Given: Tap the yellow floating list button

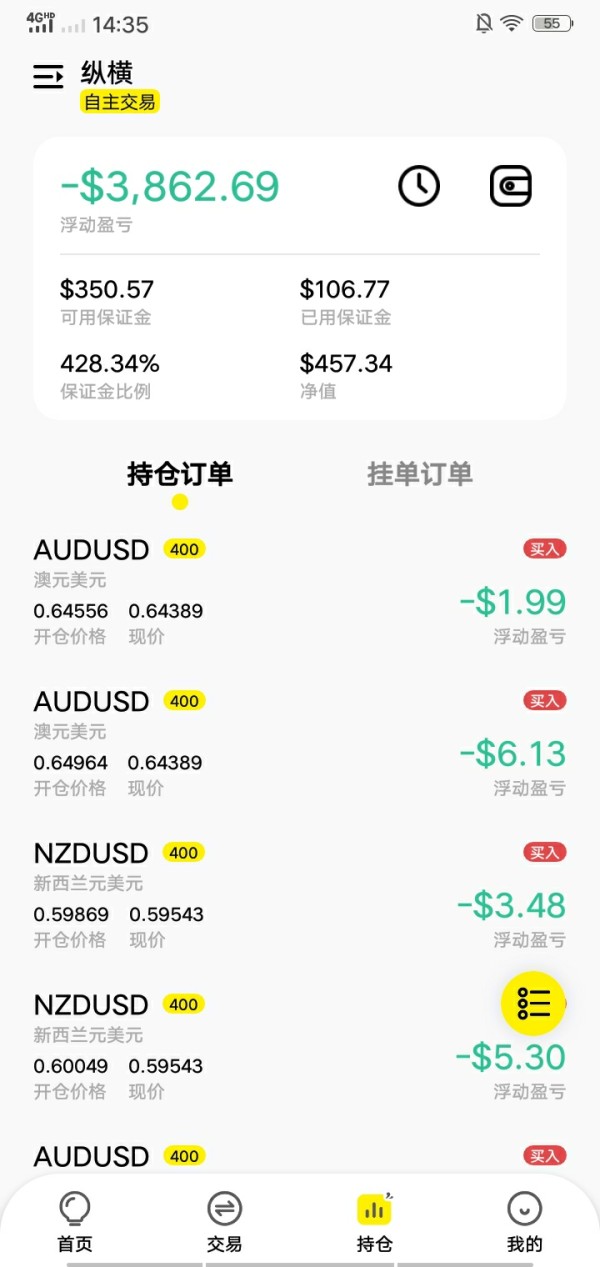Looking at the screenshot, I should point(533,1003).
